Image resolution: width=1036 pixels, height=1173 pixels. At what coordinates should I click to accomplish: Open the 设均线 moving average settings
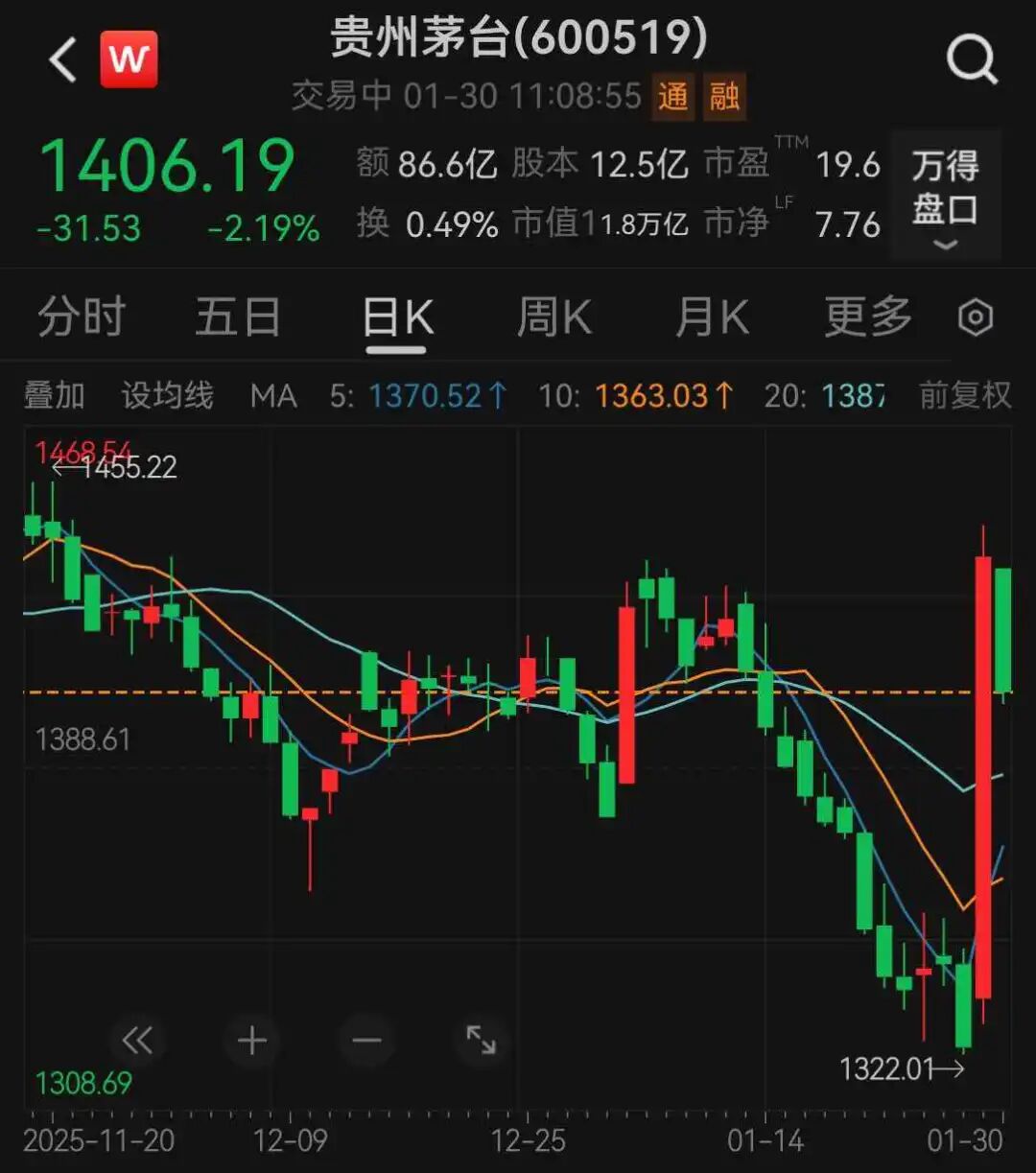(x=166, y=395)
